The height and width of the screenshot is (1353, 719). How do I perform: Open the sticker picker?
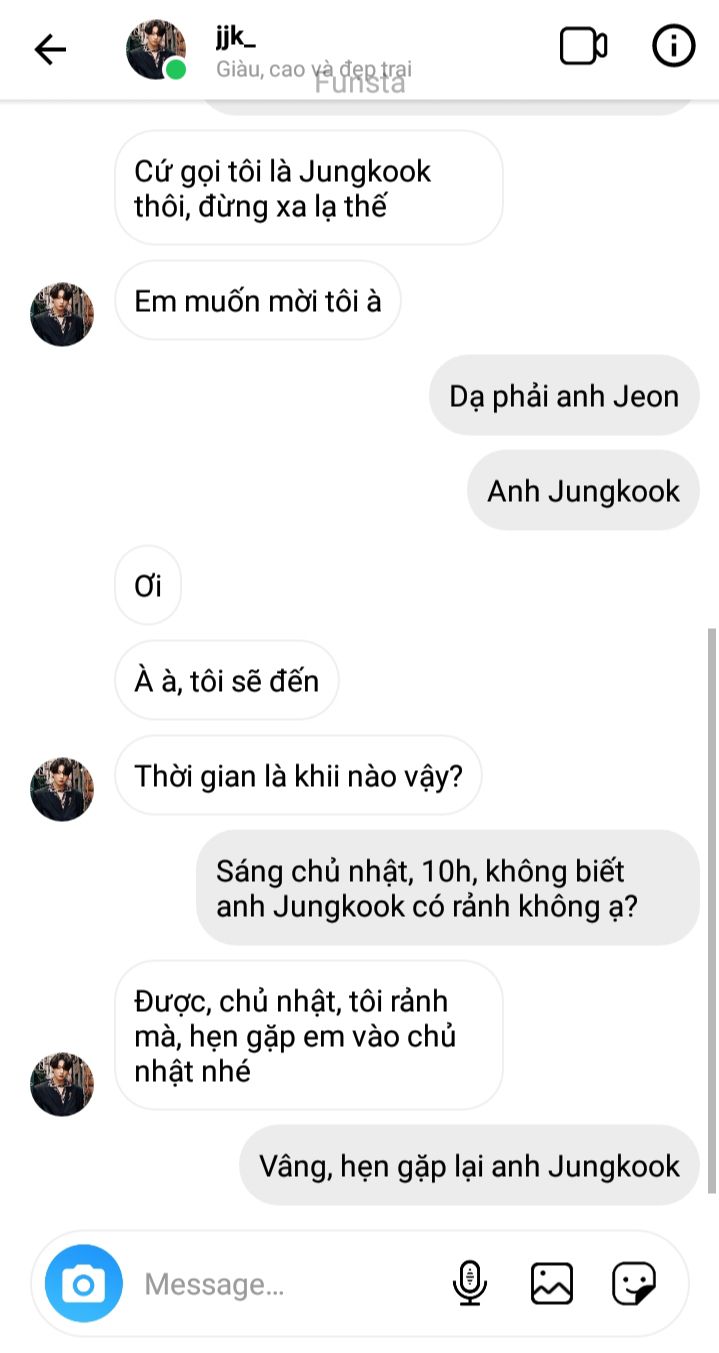[x=634, y=1283]
